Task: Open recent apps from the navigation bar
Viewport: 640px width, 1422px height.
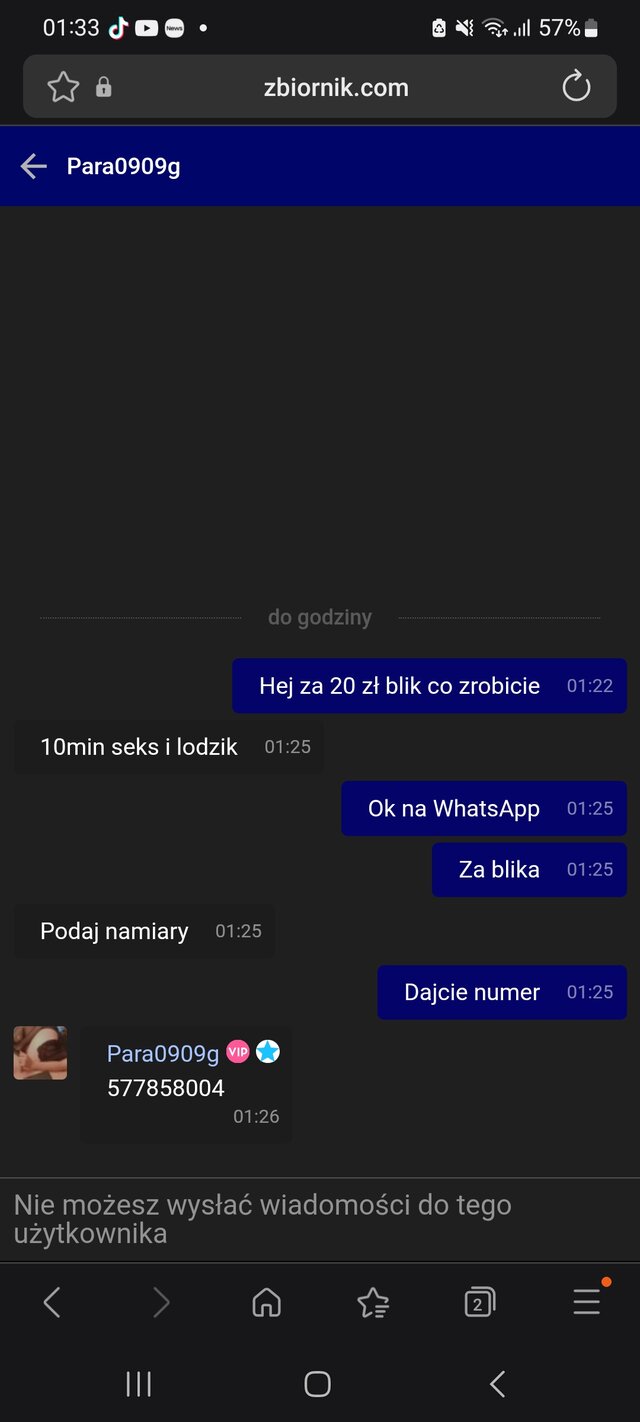Action: pyautogui.click(x=138, y=1384)
